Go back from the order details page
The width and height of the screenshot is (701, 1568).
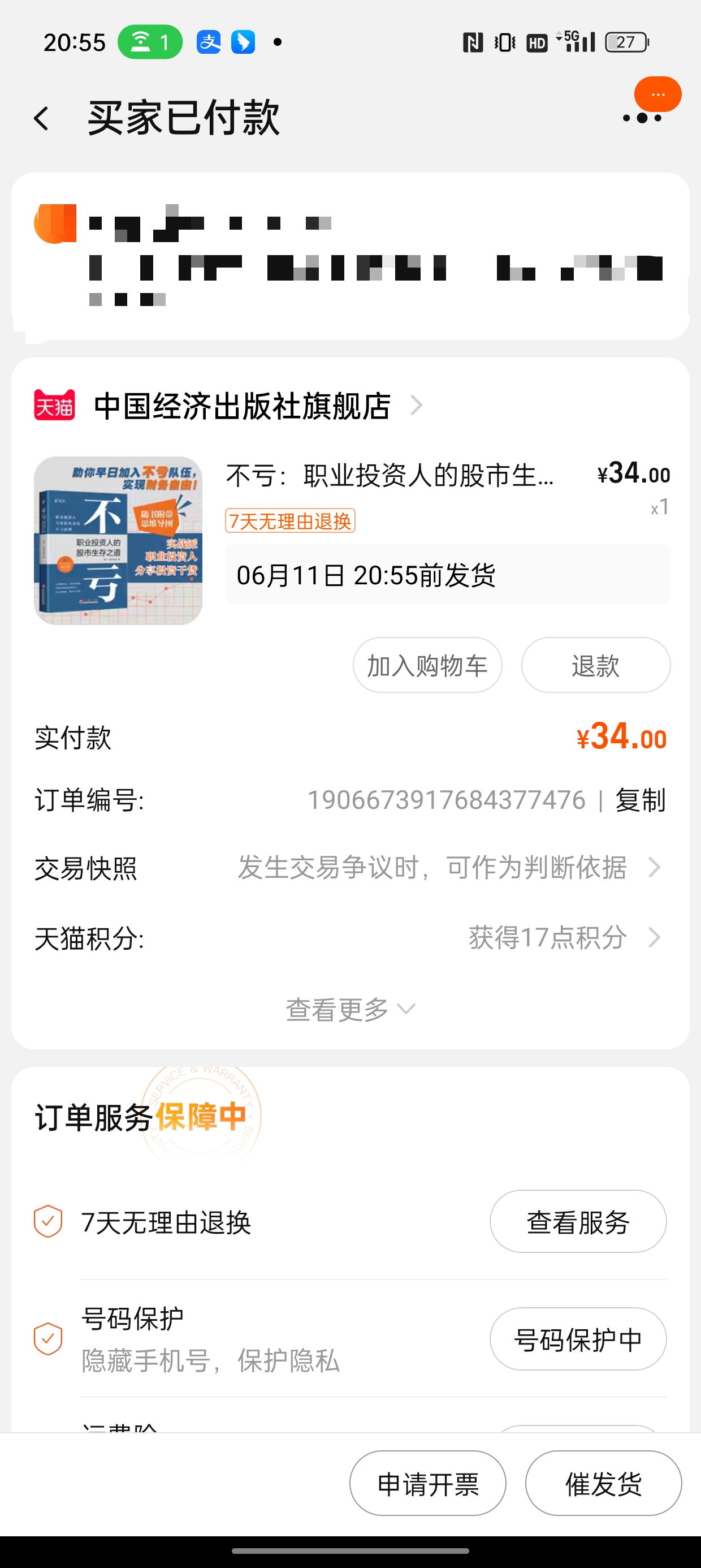(41, 118)
